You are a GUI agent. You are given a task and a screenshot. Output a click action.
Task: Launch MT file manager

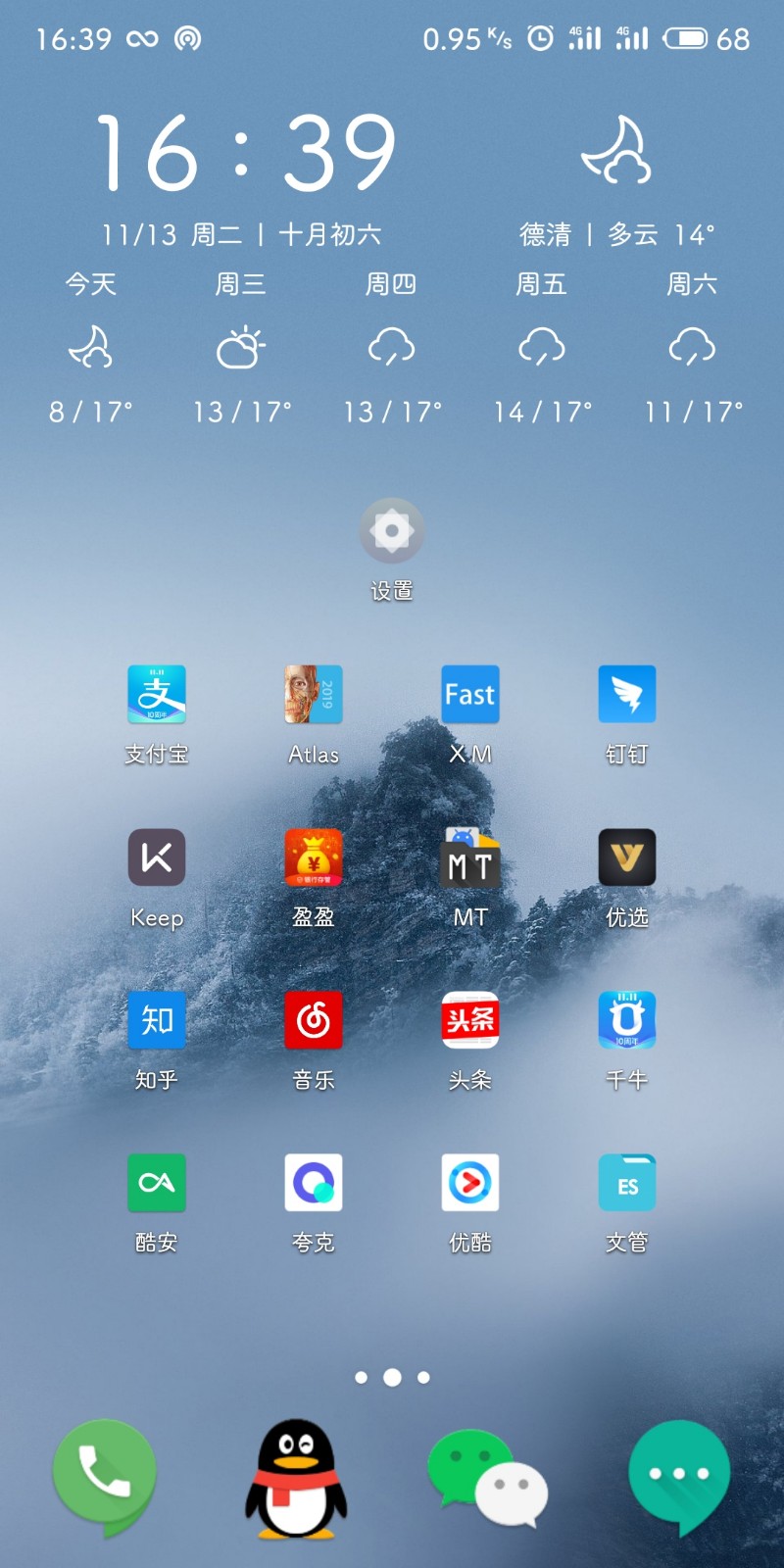click(470, 859)
